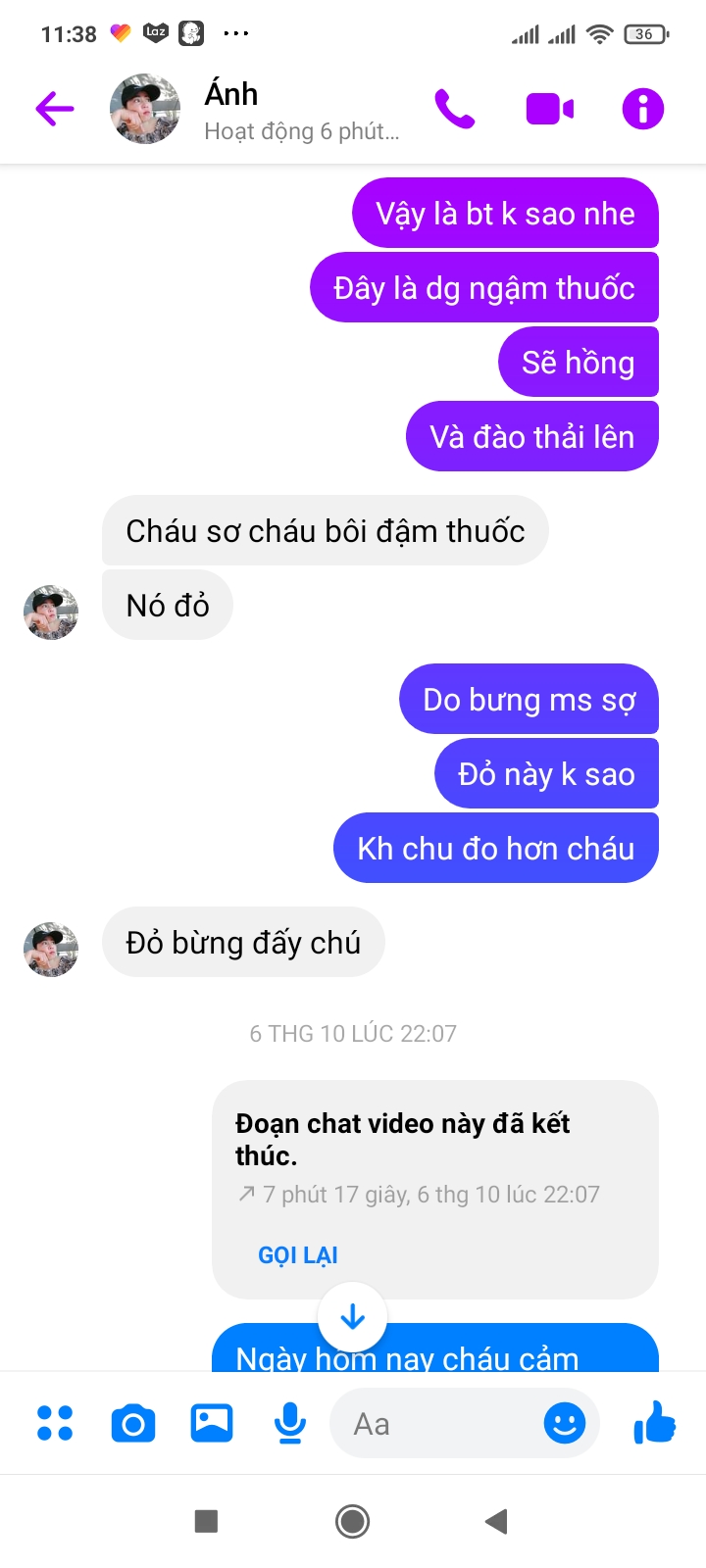Open Ánh's profile picture in the header
This screenshot has width=706, height=1568.
point(145,109)
